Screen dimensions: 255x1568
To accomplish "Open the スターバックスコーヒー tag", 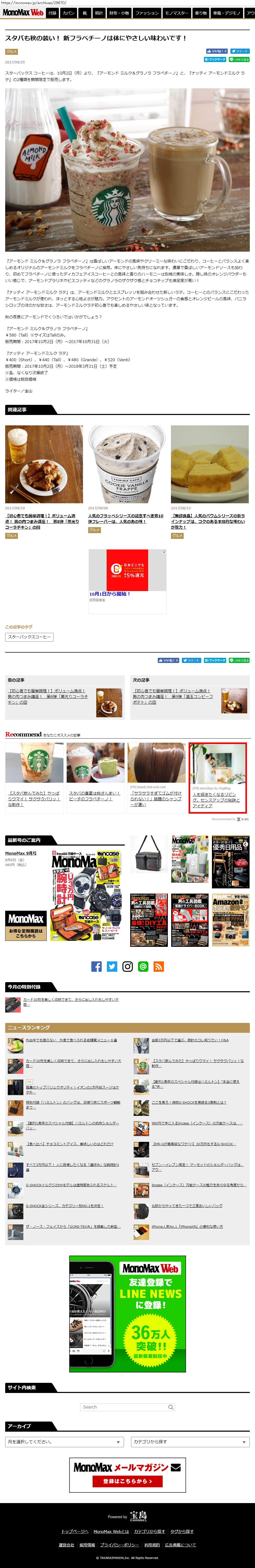I will [x=30, y=637].
